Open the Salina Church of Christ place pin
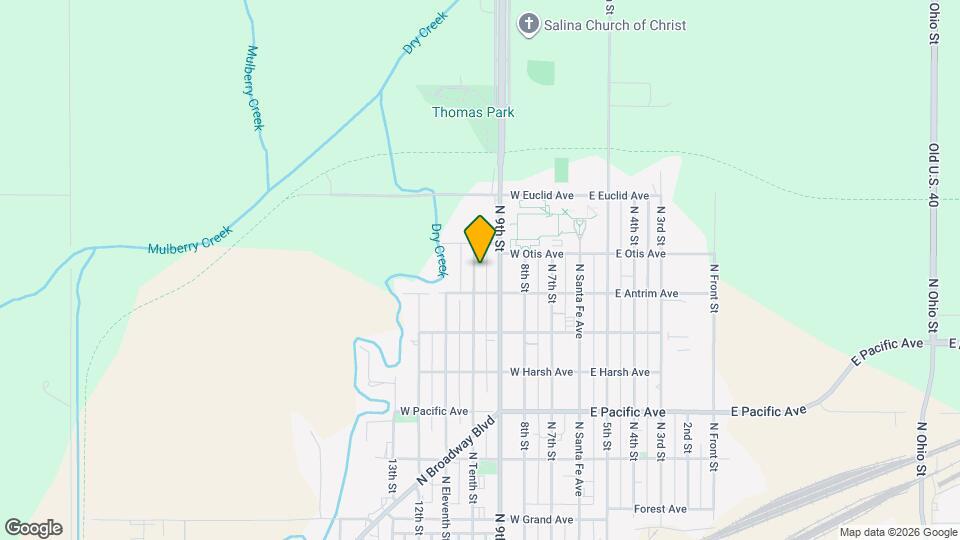Image resolution: width=960 pixels, height=540 pixels. click(x=529, y=23)
